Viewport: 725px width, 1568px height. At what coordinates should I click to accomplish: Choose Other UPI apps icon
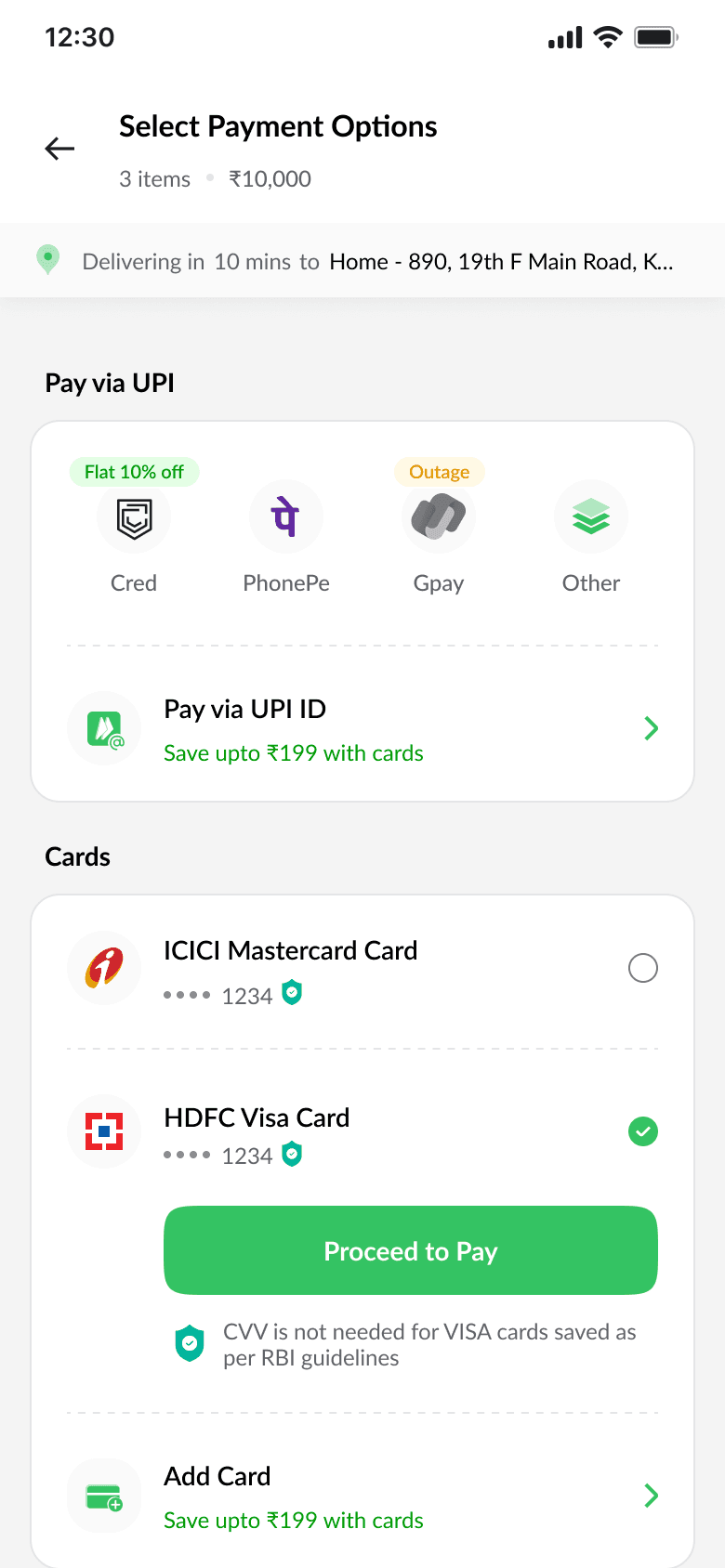click(x=591, y=516)
